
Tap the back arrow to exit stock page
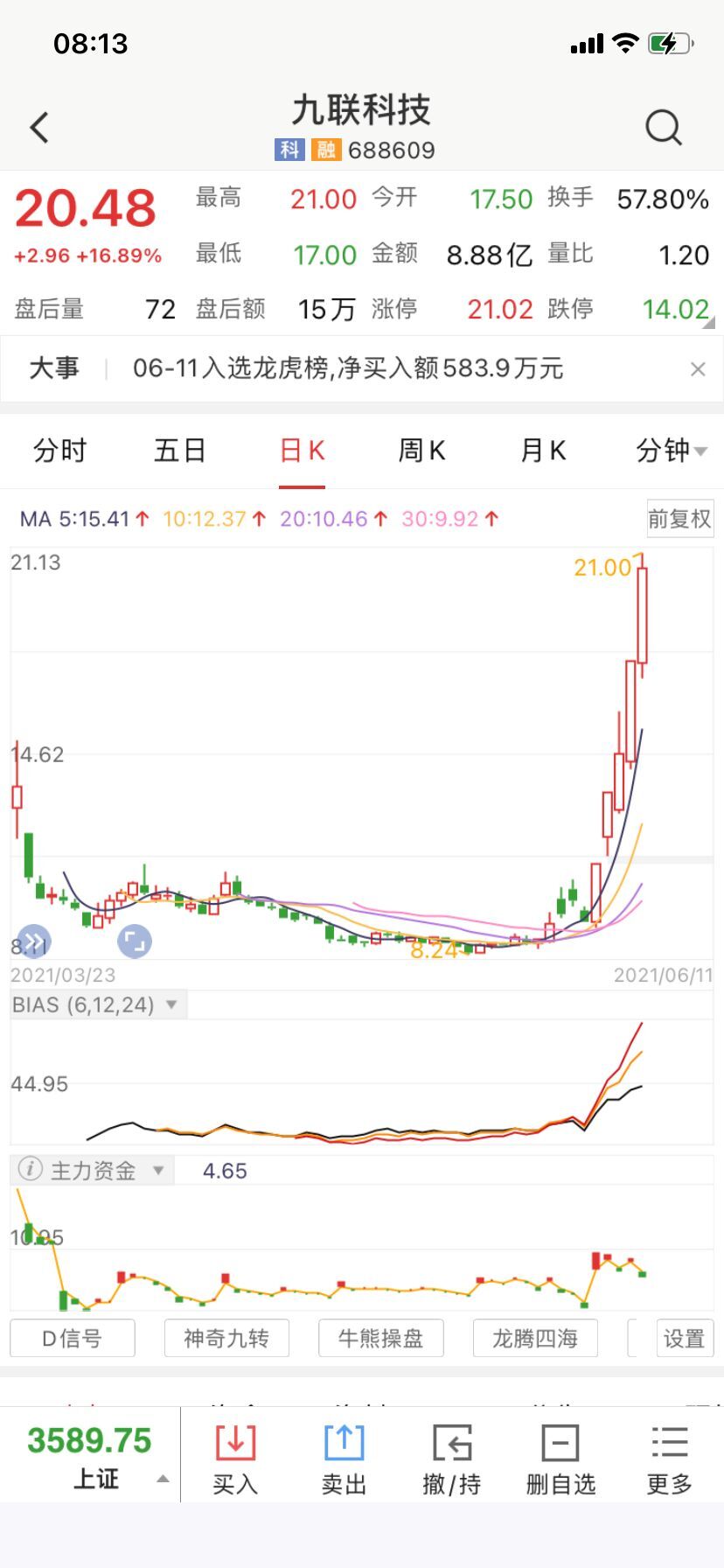click(x=38, y=127)
